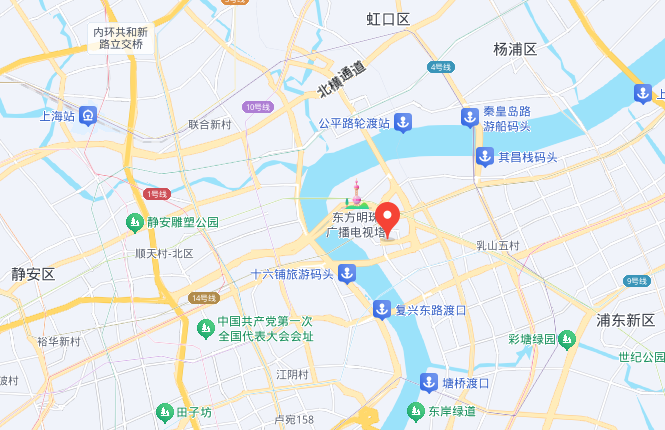Viewport: 665px width, 430px height.
Task: Select the 静安雕塑公园 park marker
Action: point(134,222)
